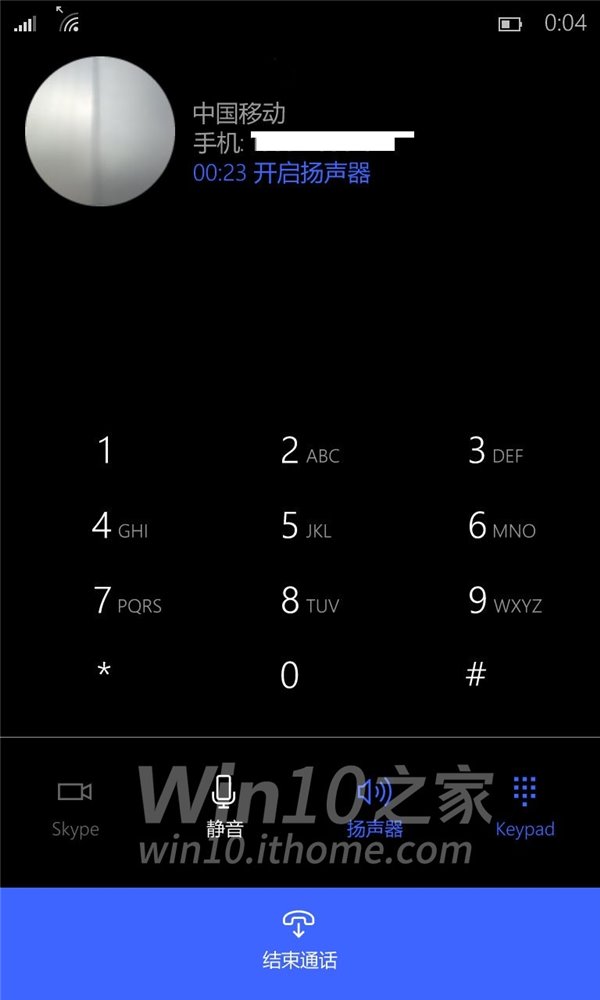This screenshot has width=600, height=1000.
Task: Tap the 7 PQRS key
Action: (x=127, y=601)
